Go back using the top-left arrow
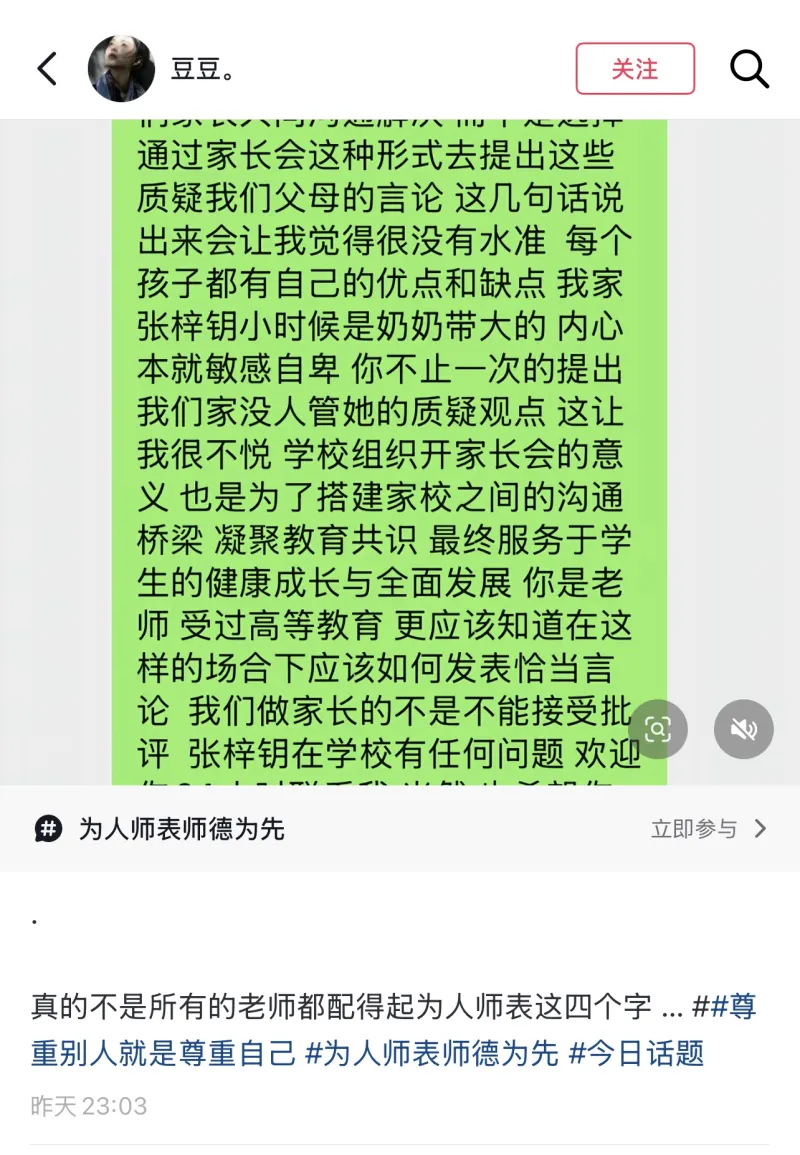The width and height of the screenshot is (800, 1155). point(47,69)
